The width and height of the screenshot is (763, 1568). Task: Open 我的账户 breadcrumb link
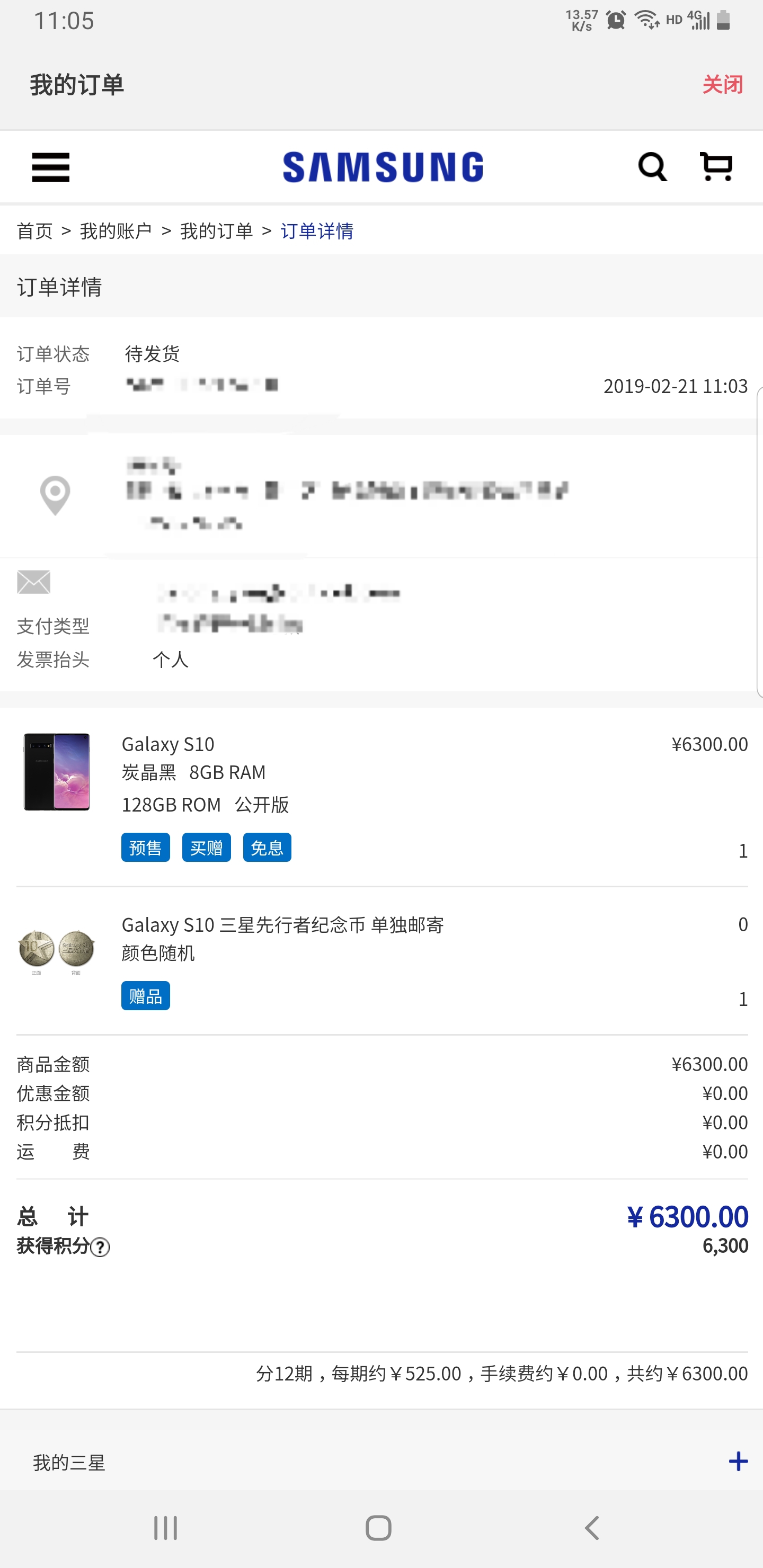point(116,231)
